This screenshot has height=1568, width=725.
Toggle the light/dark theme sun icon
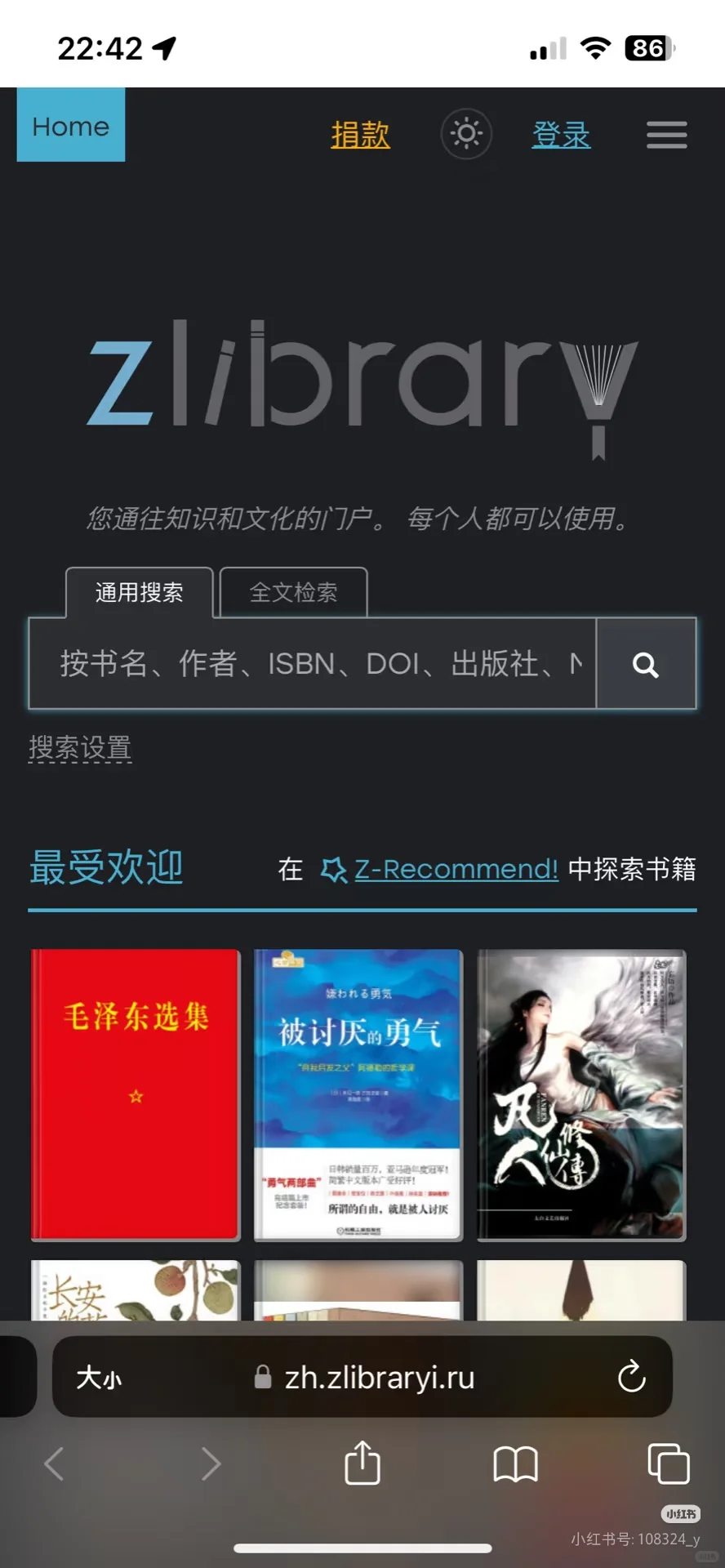[466, 134]
